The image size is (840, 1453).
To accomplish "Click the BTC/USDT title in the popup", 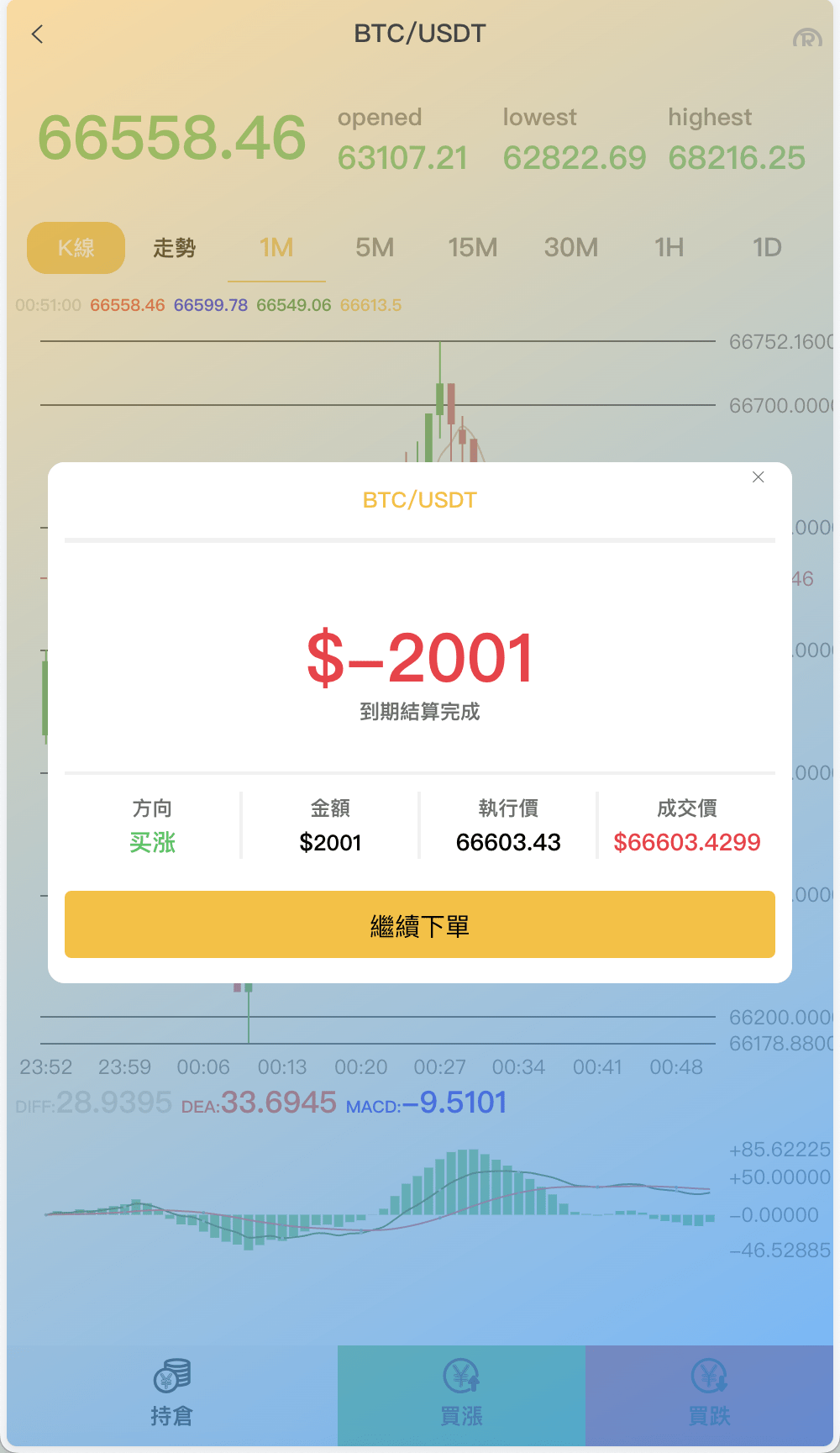I will pyautogui.click(x=419, y=499).
